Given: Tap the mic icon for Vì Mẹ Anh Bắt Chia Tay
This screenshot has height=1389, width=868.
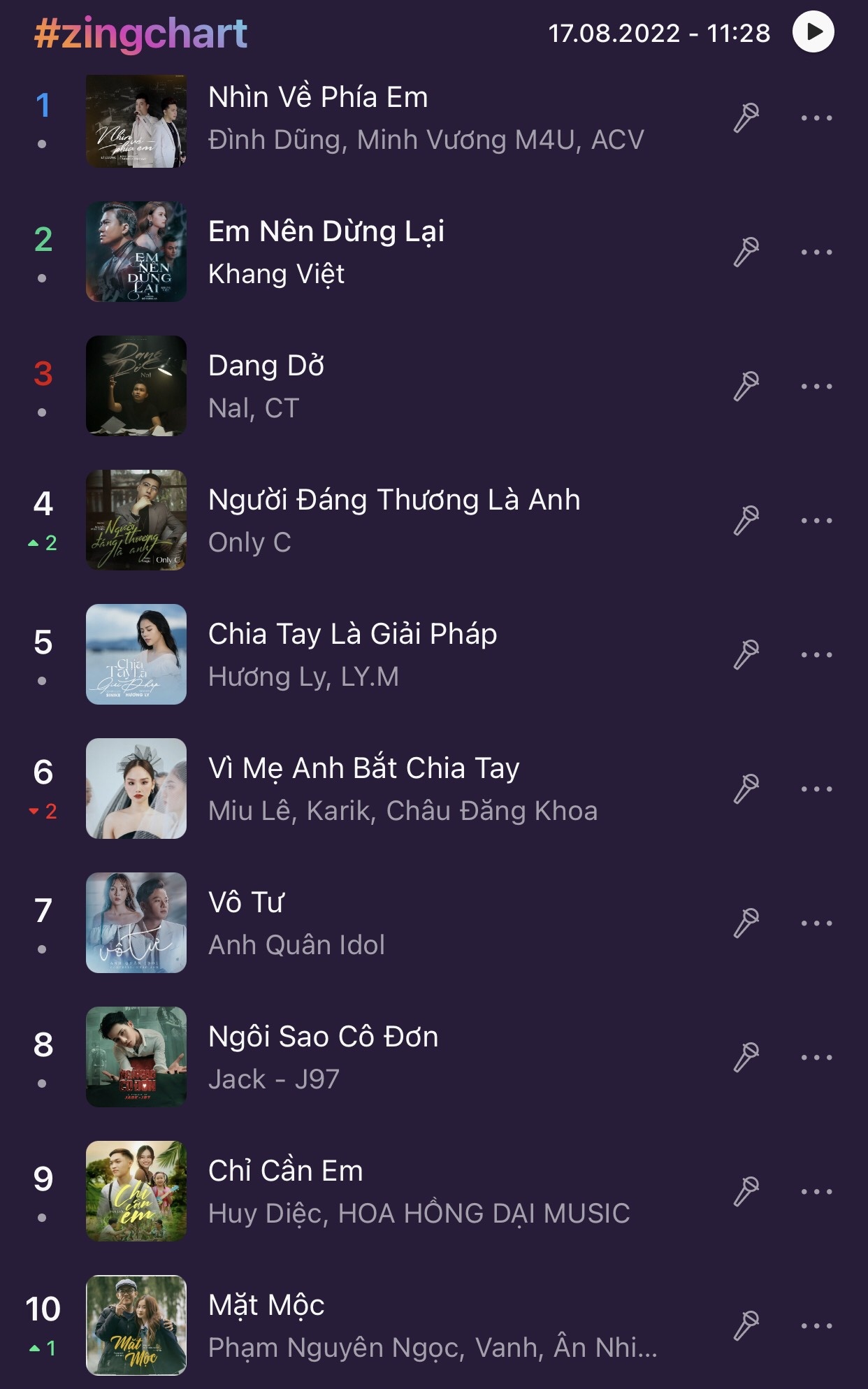Looking at the screenshot, I should click(746, 789).
